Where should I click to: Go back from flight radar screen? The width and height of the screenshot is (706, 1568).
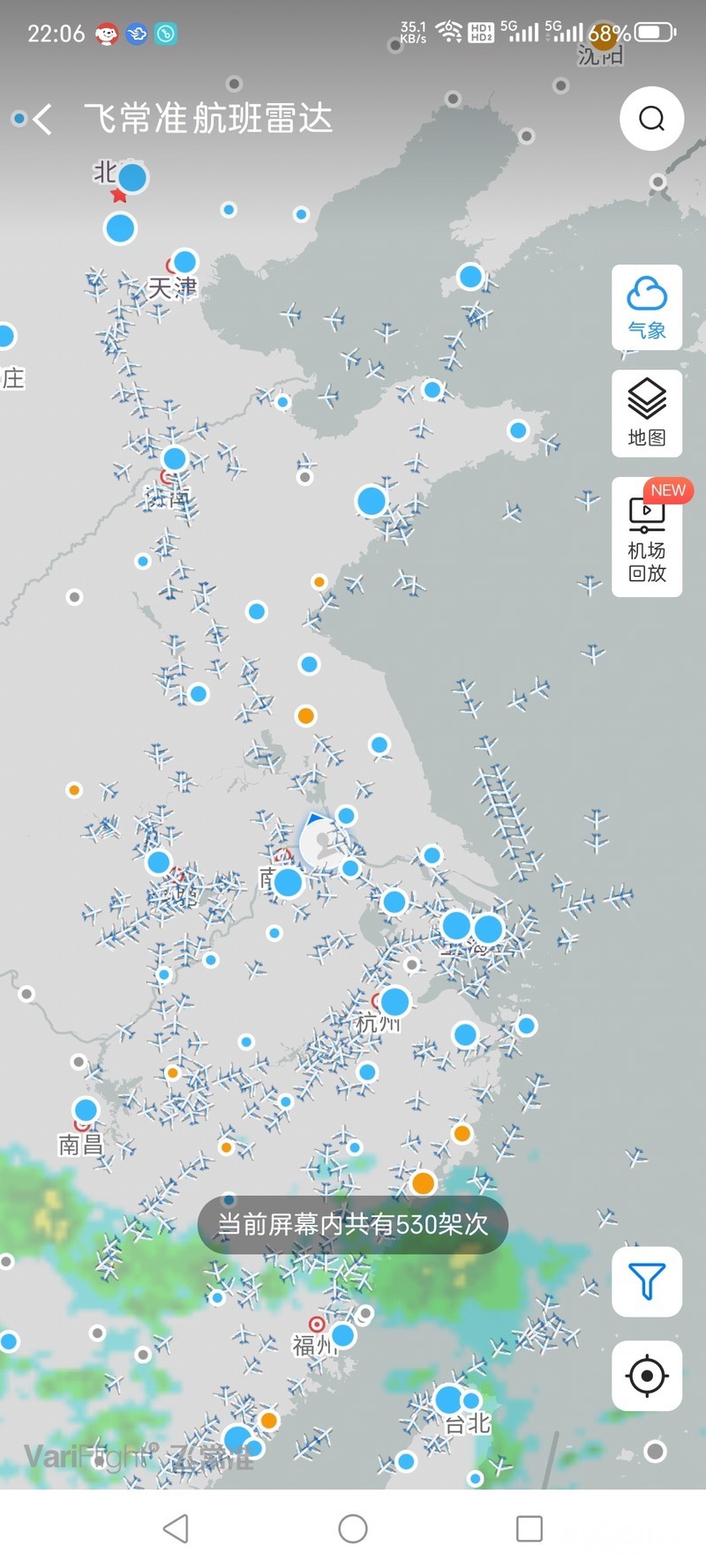(x=41, y=119)
